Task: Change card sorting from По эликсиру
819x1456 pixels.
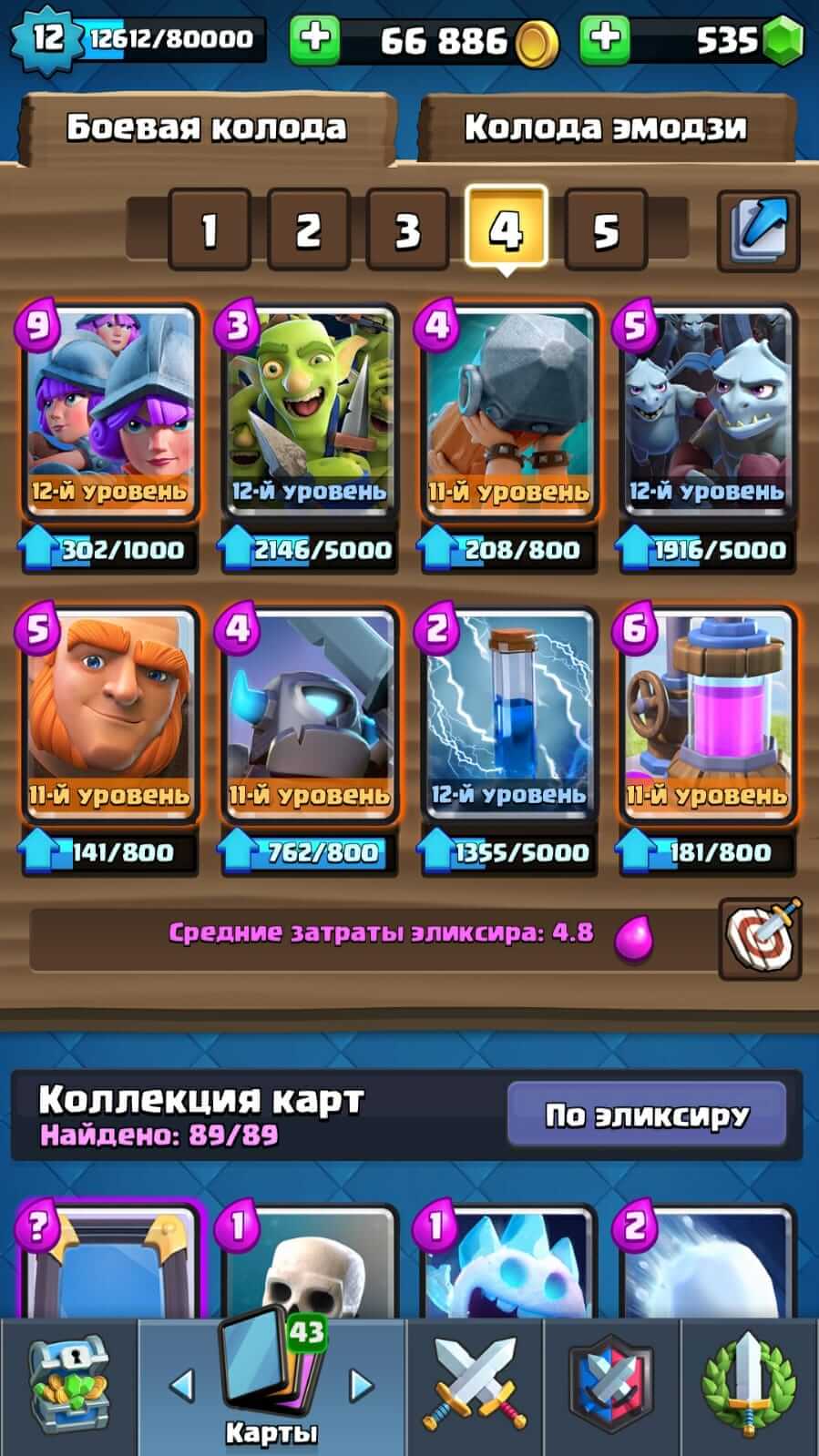Action: click(x=647, y=1115)
